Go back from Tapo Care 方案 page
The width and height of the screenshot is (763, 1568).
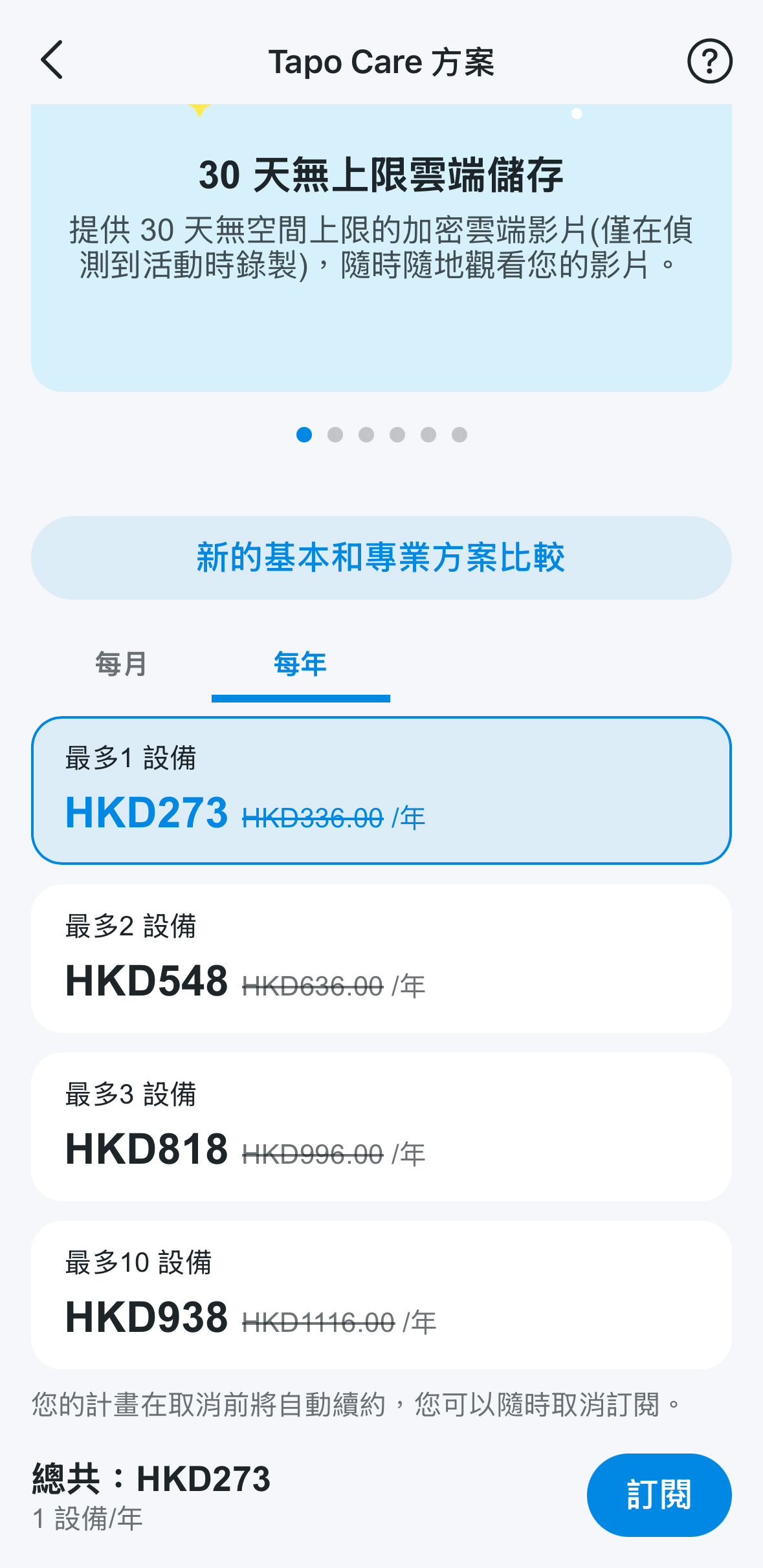[x=52, y=60]
